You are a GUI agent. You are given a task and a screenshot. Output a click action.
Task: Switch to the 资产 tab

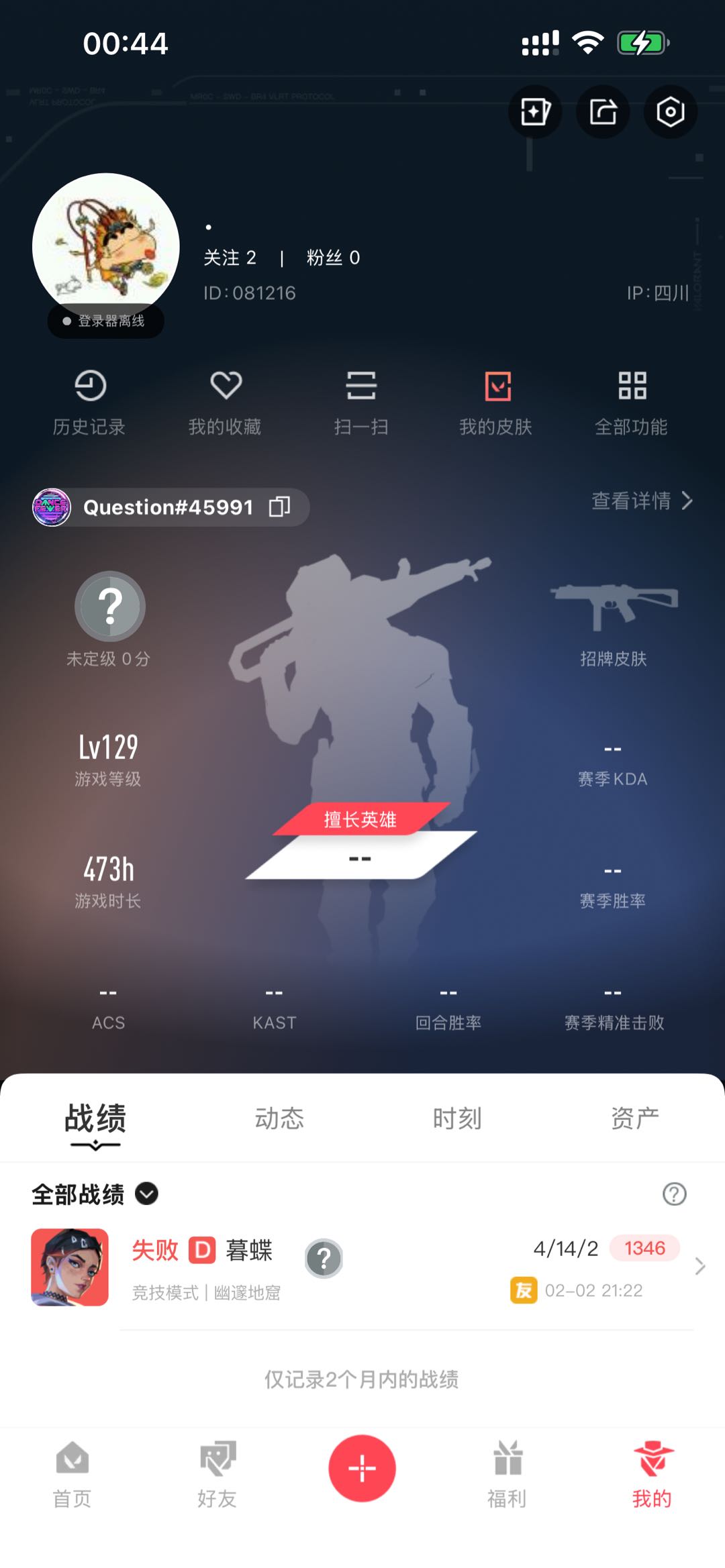(x=634, y=1118)
